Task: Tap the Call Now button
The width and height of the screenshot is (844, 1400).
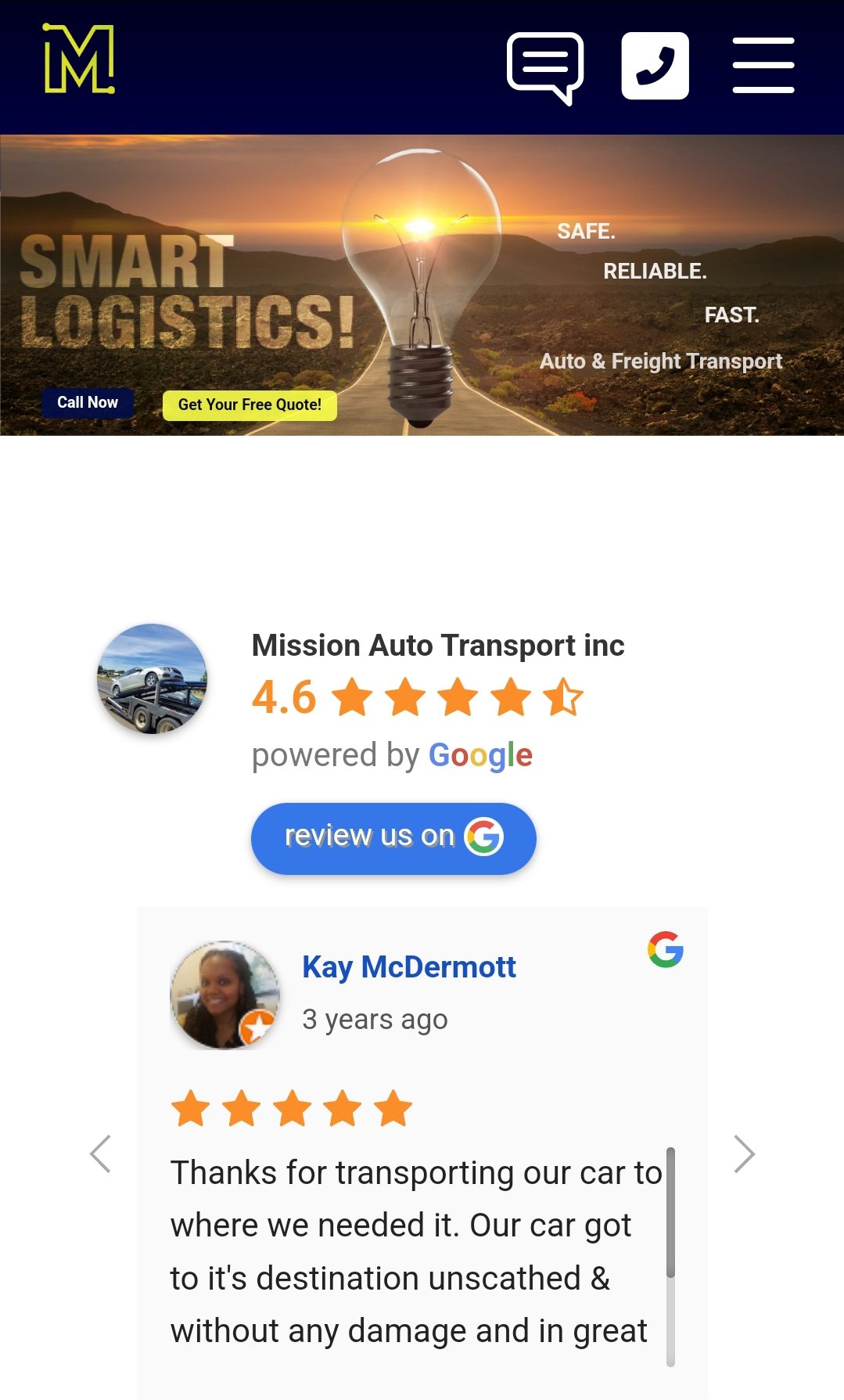Action: [x=88, y=402]
